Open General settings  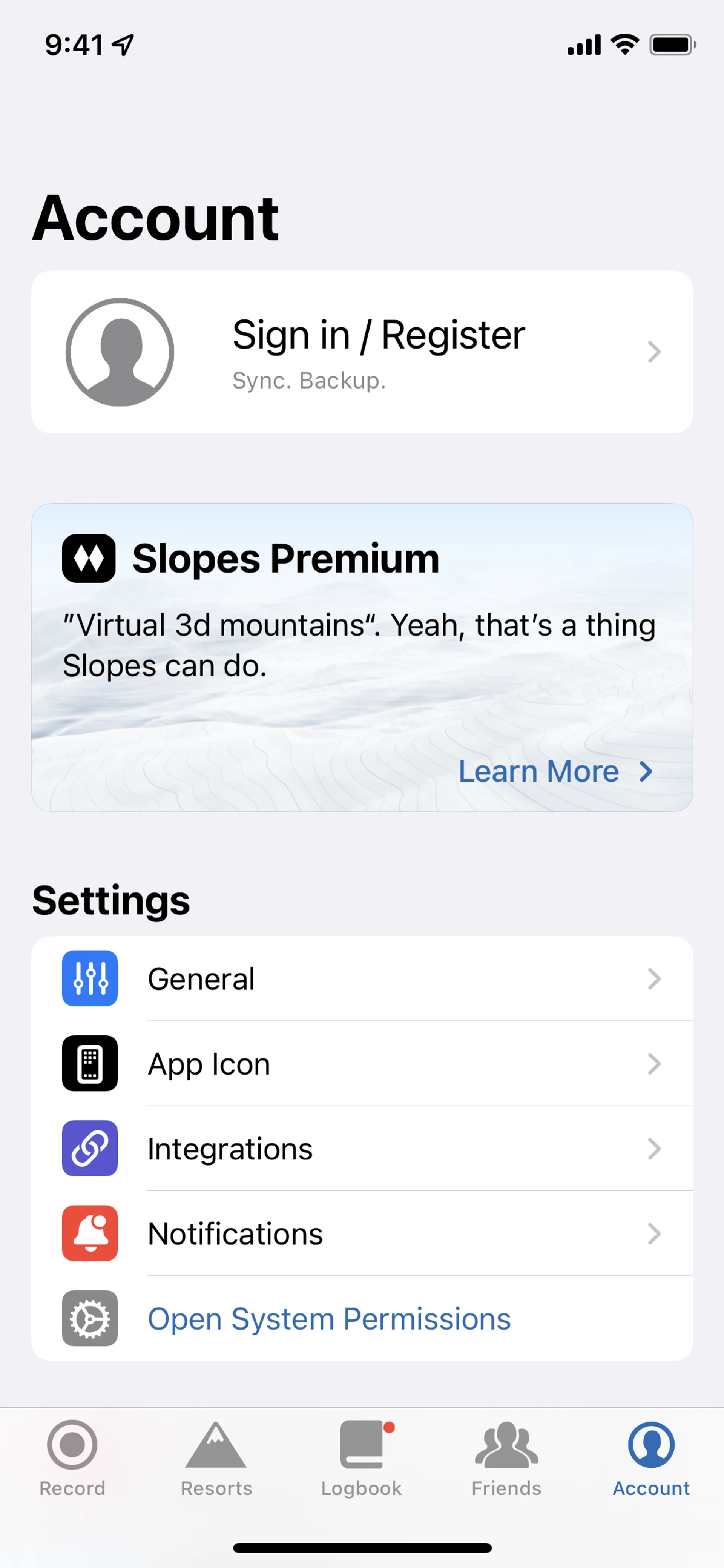362,979
